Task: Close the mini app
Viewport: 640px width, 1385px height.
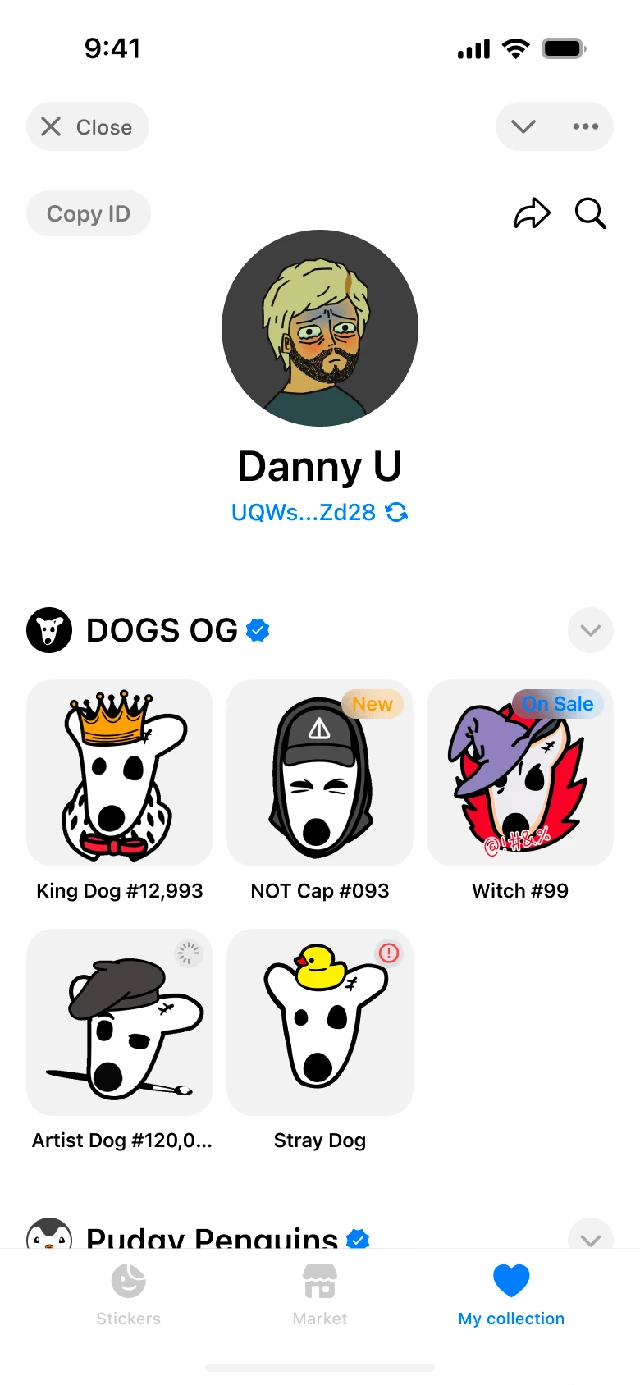Action: pyautogui.click(x=87, y=127)
